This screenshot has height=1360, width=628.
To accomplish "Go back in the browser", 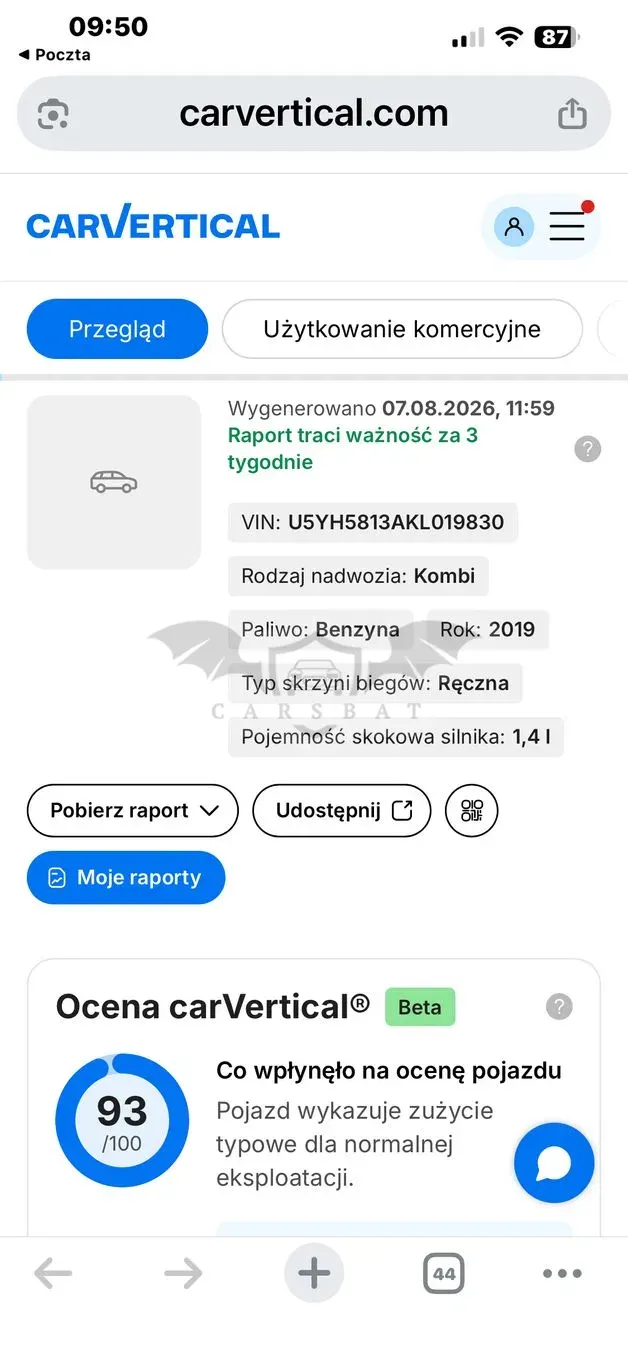I will [x=53, y=1273].
